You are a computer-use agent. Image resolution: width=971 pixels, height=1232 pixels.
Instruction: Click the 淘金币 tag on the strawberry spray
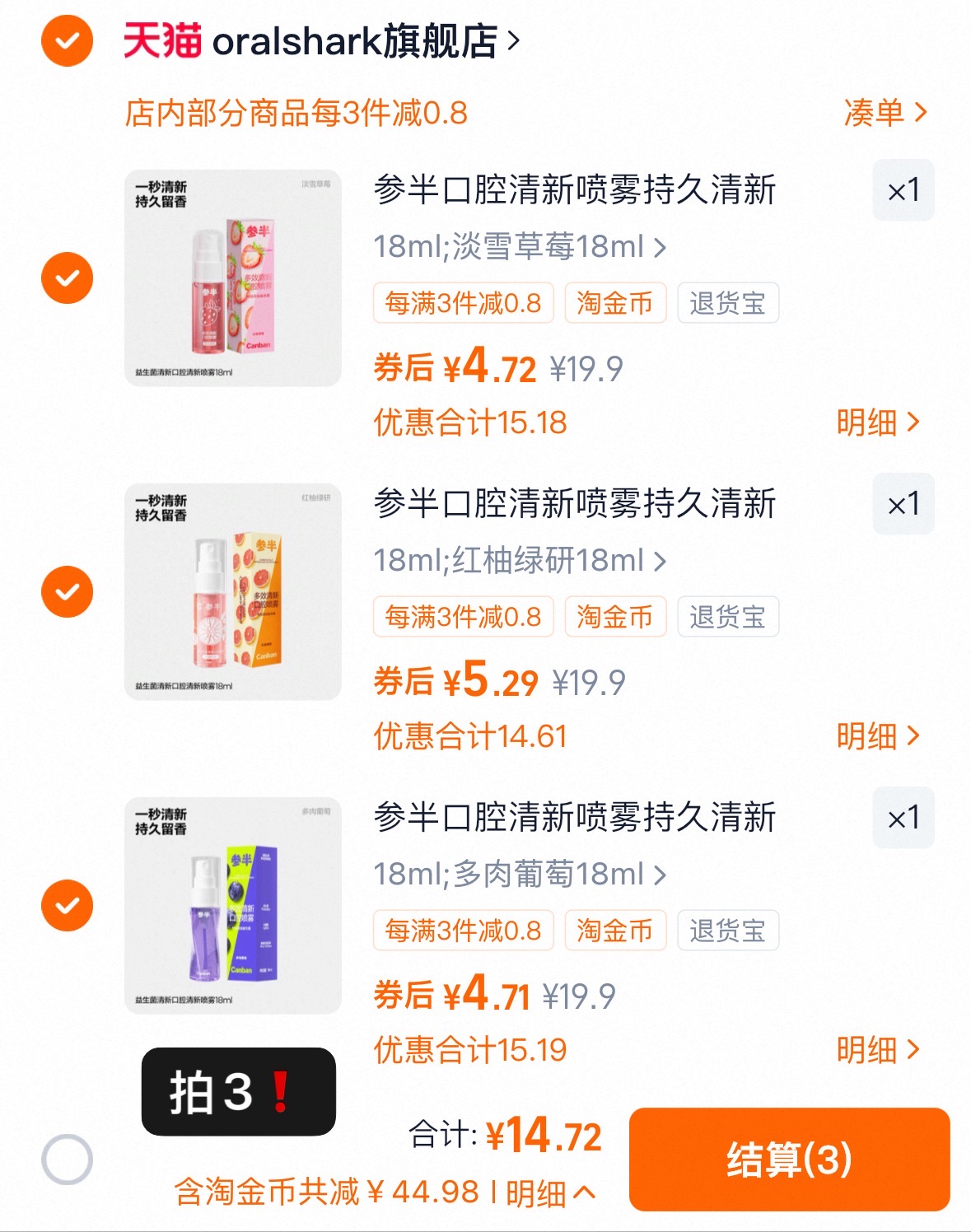click(614, 302)
